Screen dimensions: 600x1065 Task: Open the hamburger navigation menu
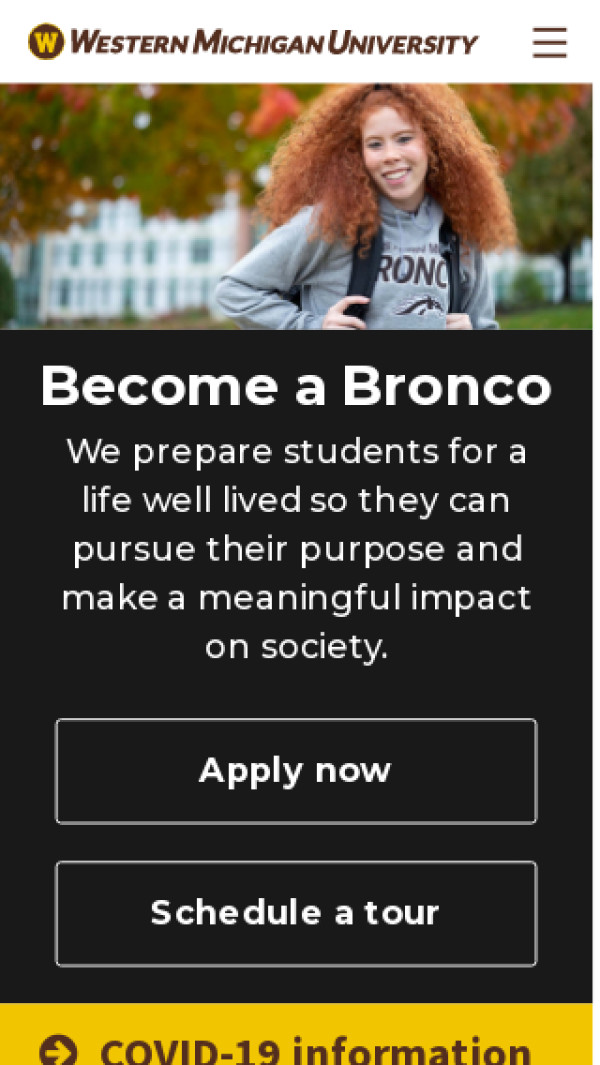tap(549, 42)
